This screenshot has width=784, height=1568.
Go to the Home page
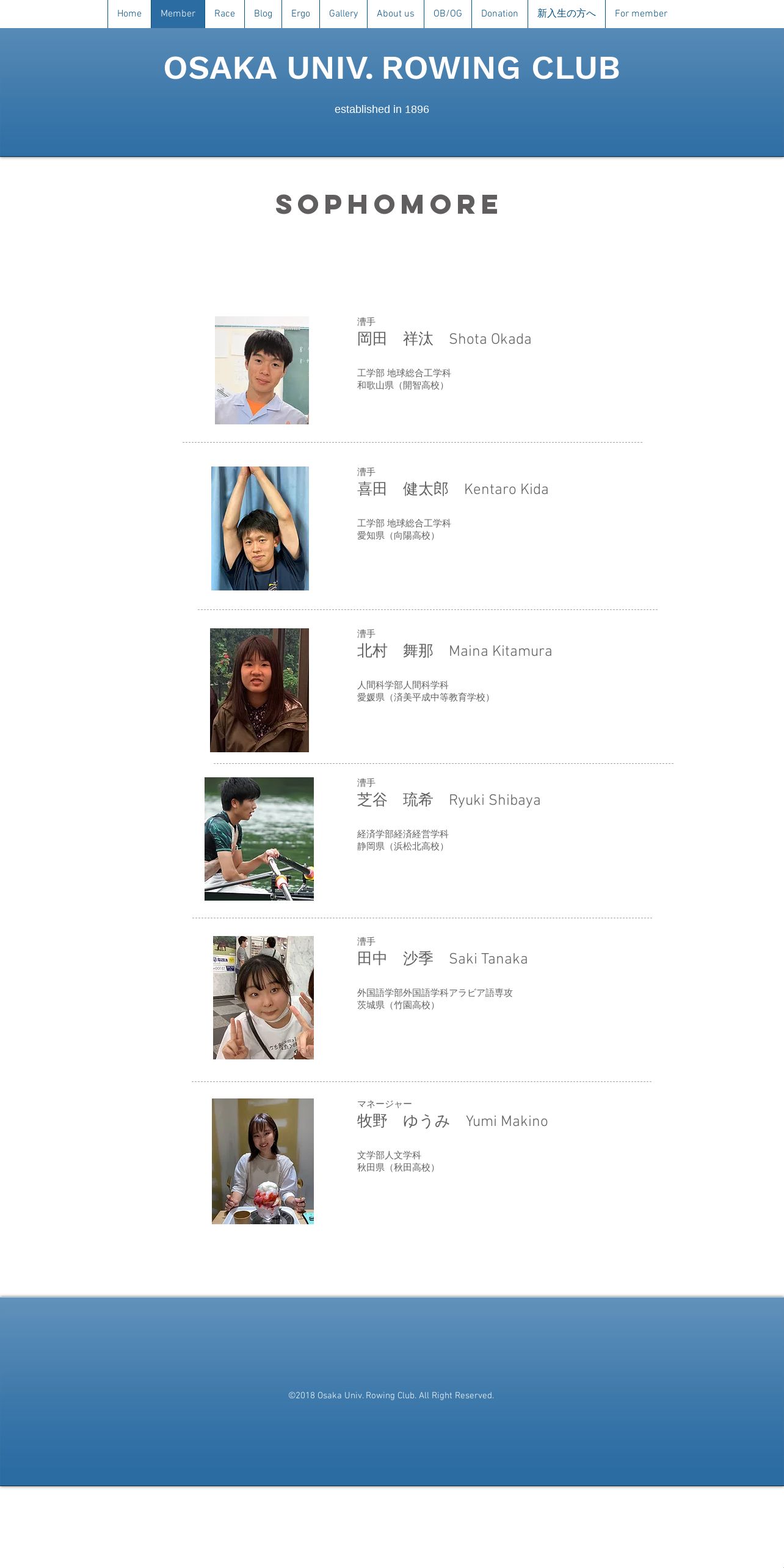129,13
